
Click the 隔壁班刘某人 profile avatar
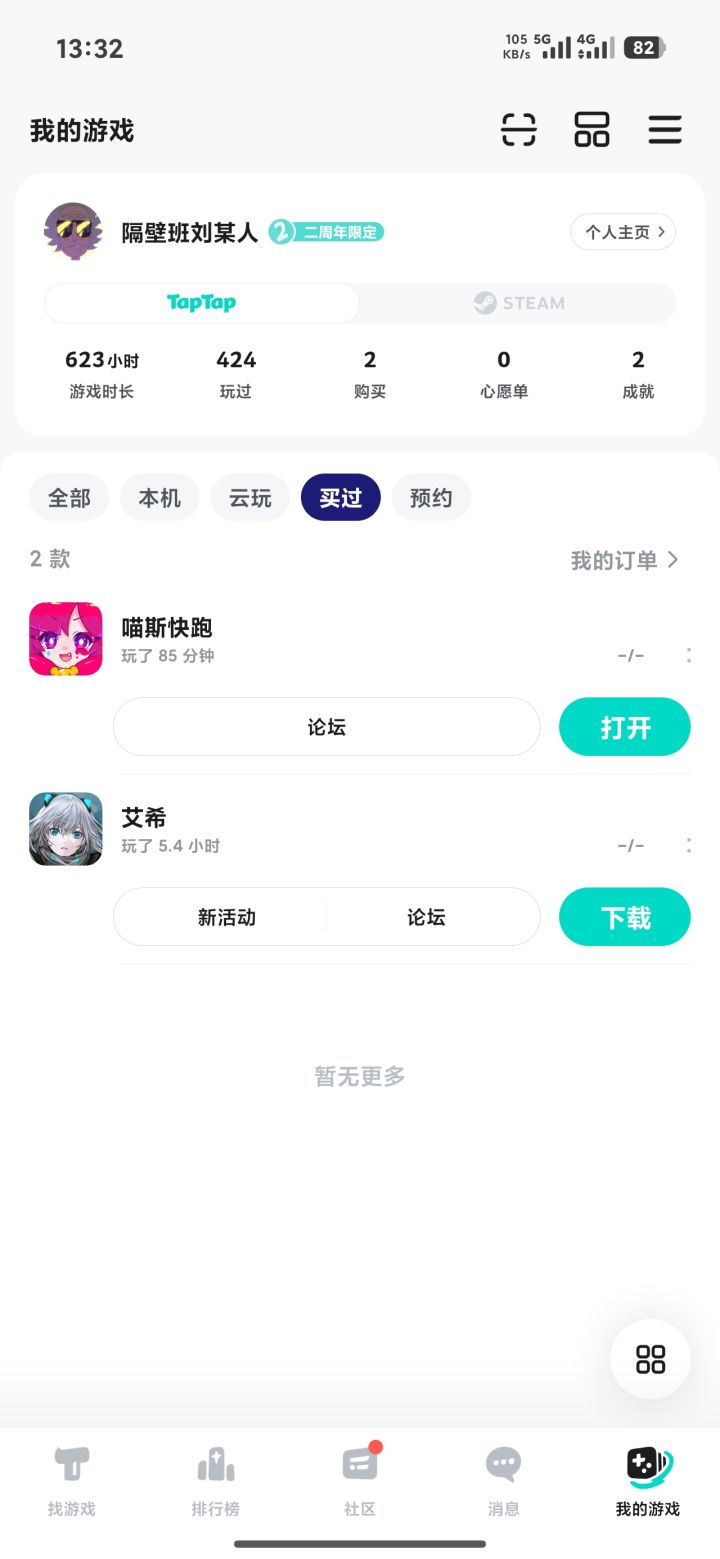(x=75, y=231)
